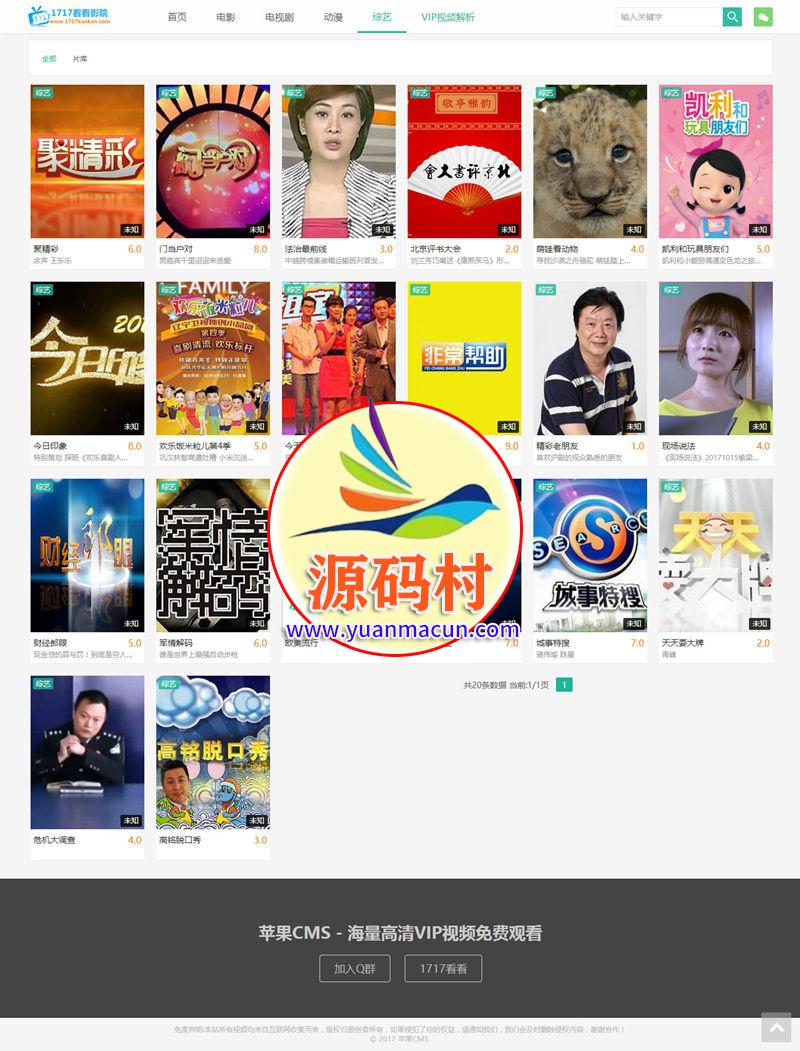Image resolution: width=800 pixels, height=1051 pixels.
Task: Open the 首页 menu item
Action: (177, 17)
